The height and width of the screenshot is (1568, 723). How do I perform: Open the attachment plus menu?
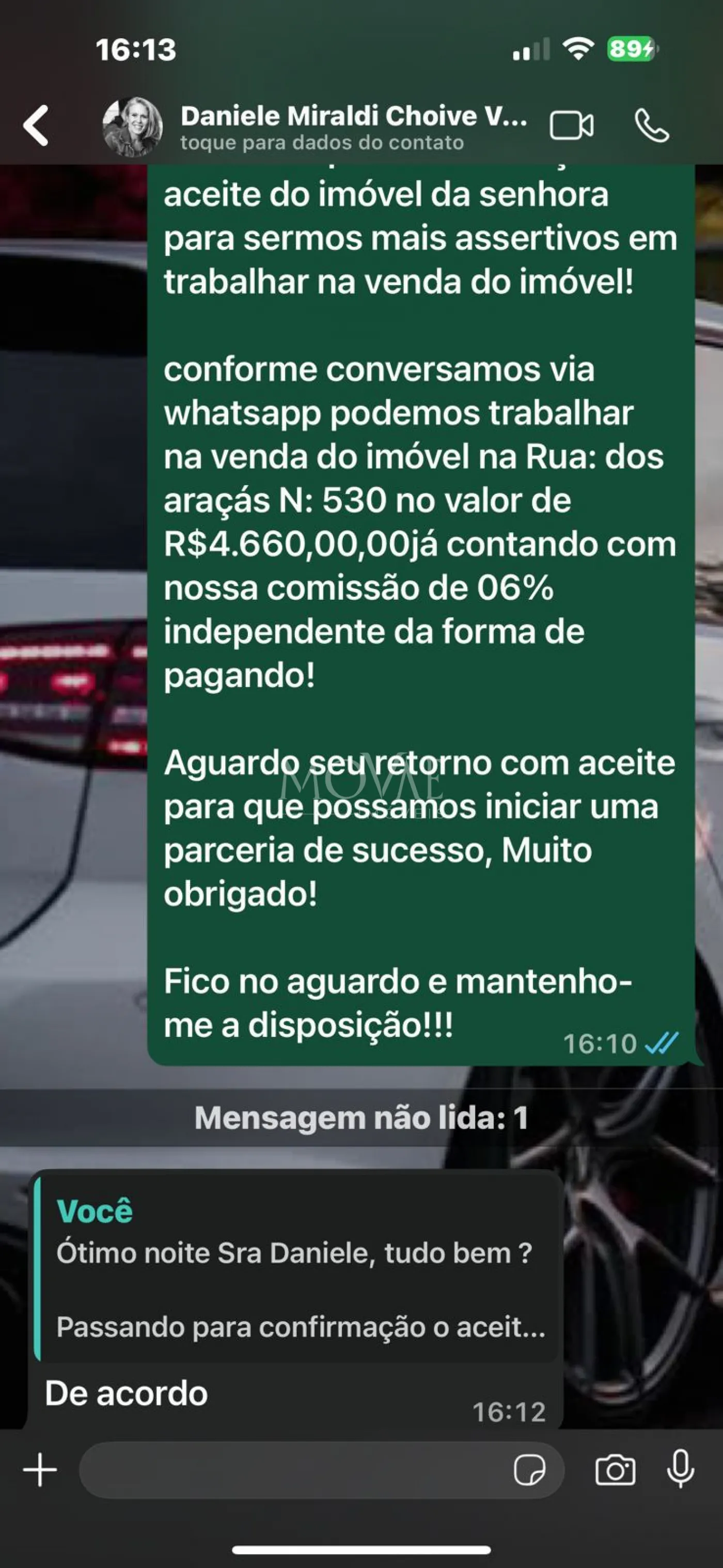tap(40, 1470)
